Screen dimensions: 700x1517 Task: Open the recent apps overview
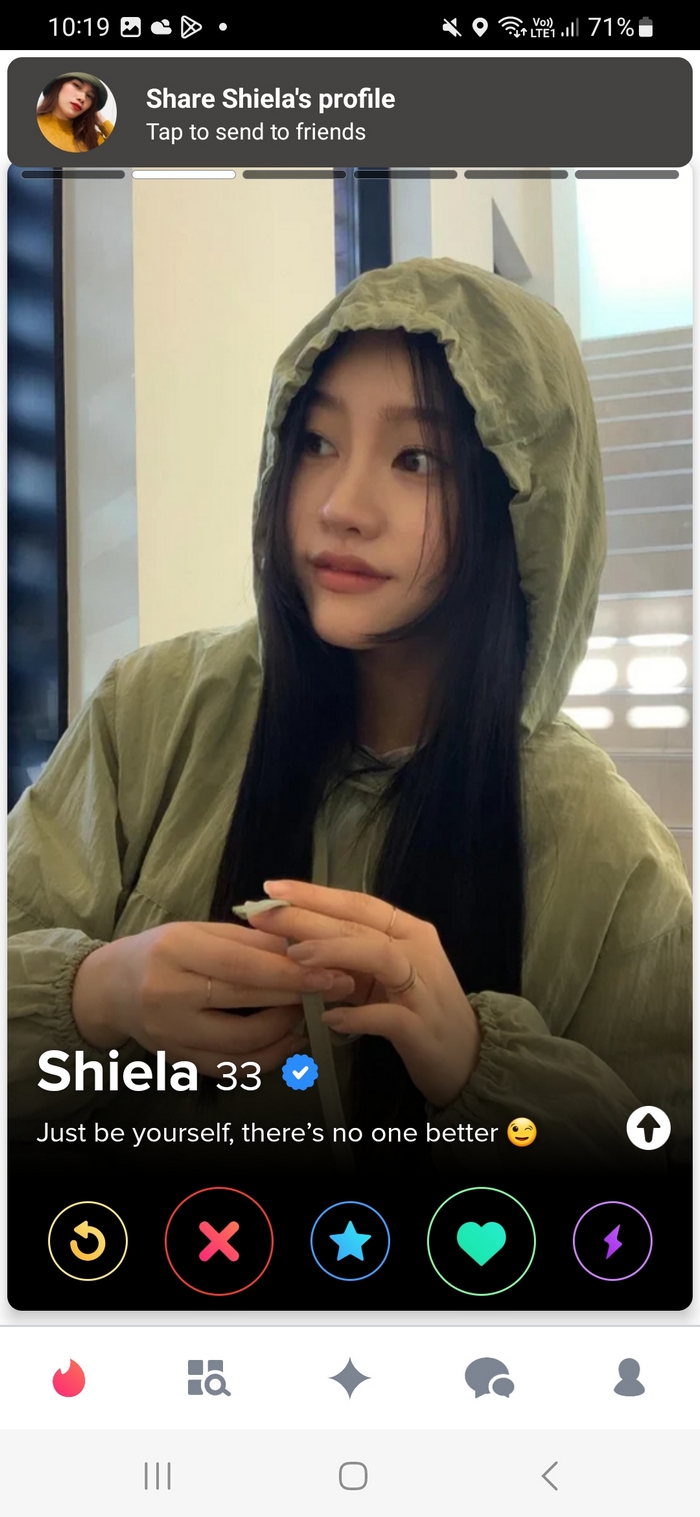pyautogui.click(x=157, y=1475)
